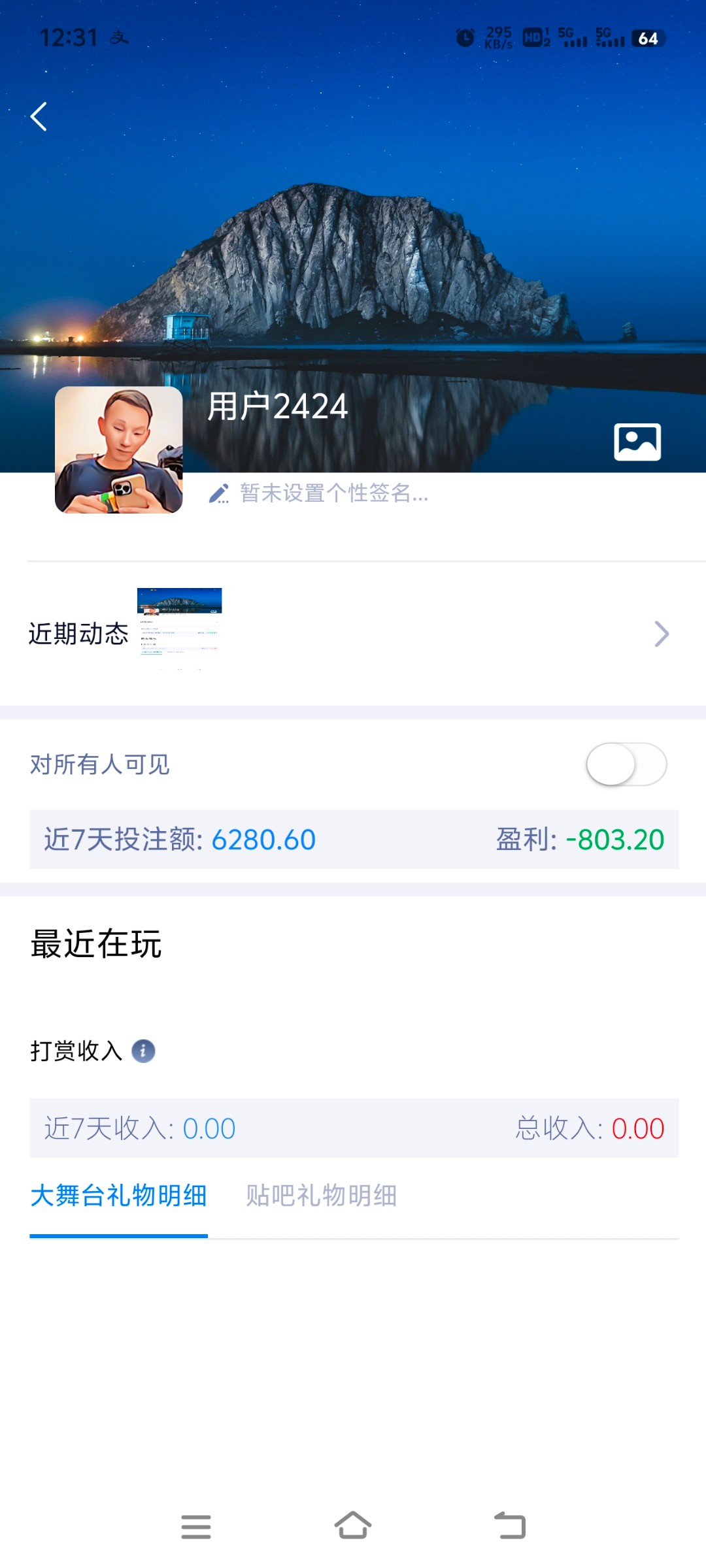Toggle the 对所有人可见 switch
The height and width of the screenshot is (1568, 706).
point(626,764)
